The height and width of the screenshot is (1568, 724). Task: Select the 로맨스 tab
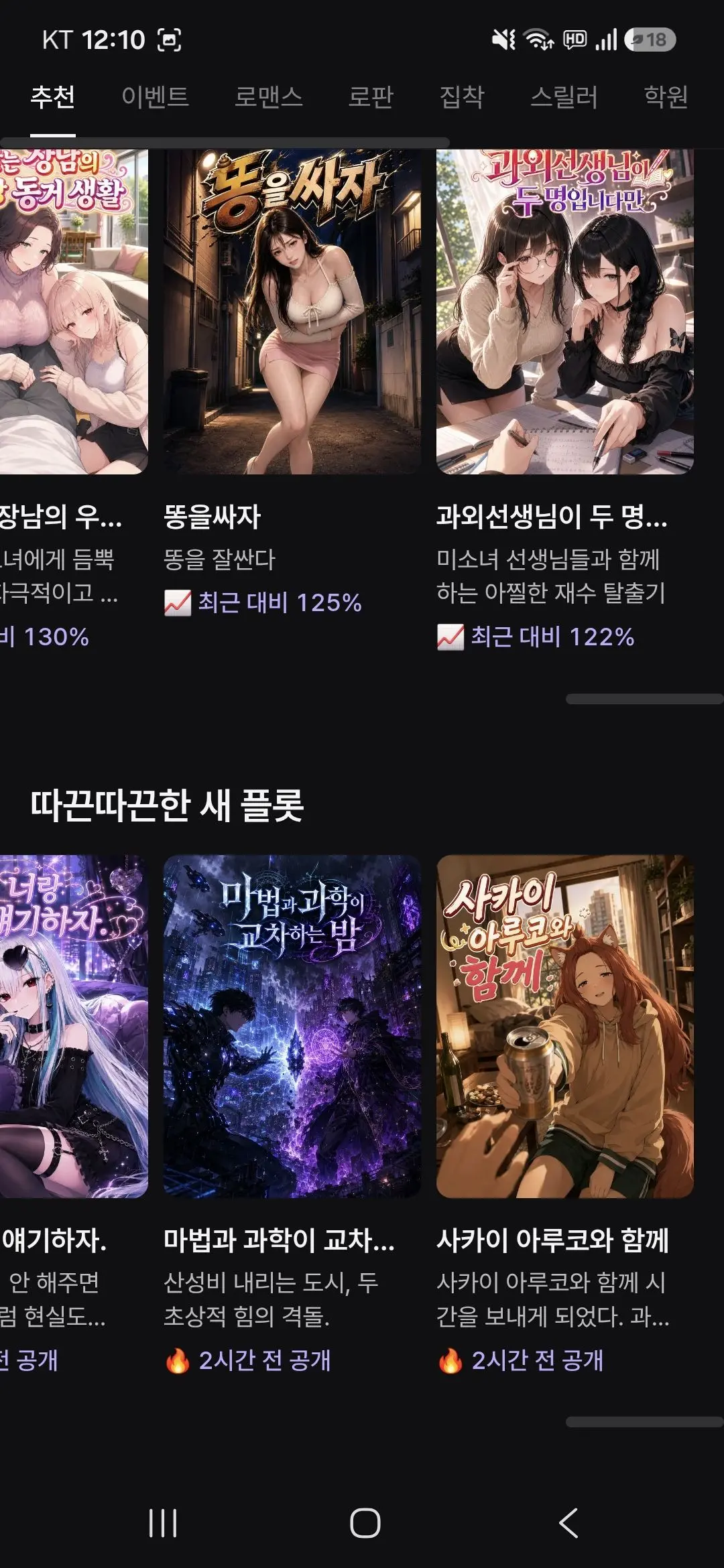coord(268,97)
